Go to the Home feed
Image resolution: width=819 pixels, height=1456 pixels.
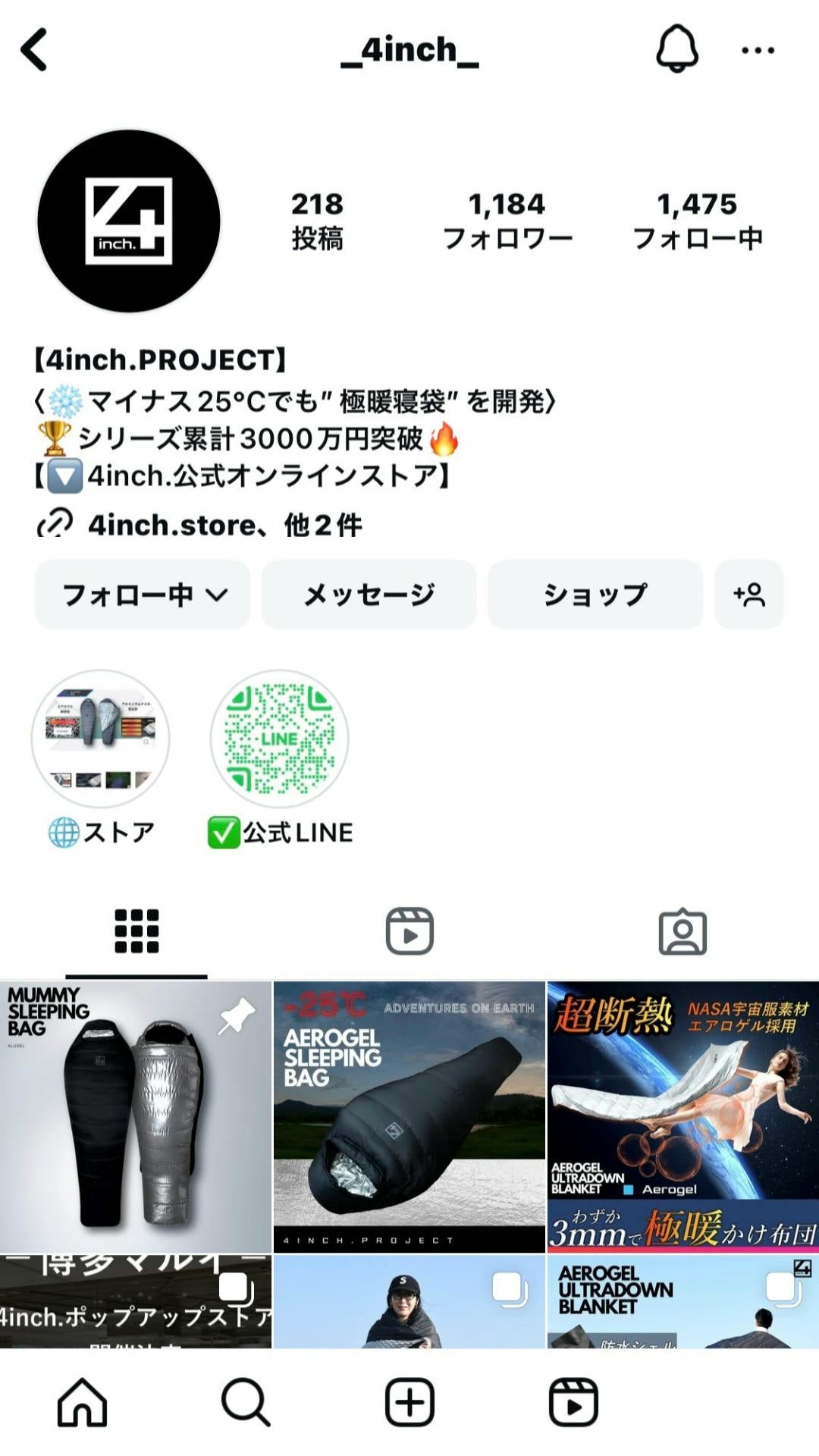pyautogui.click(x=82, y=1402)
